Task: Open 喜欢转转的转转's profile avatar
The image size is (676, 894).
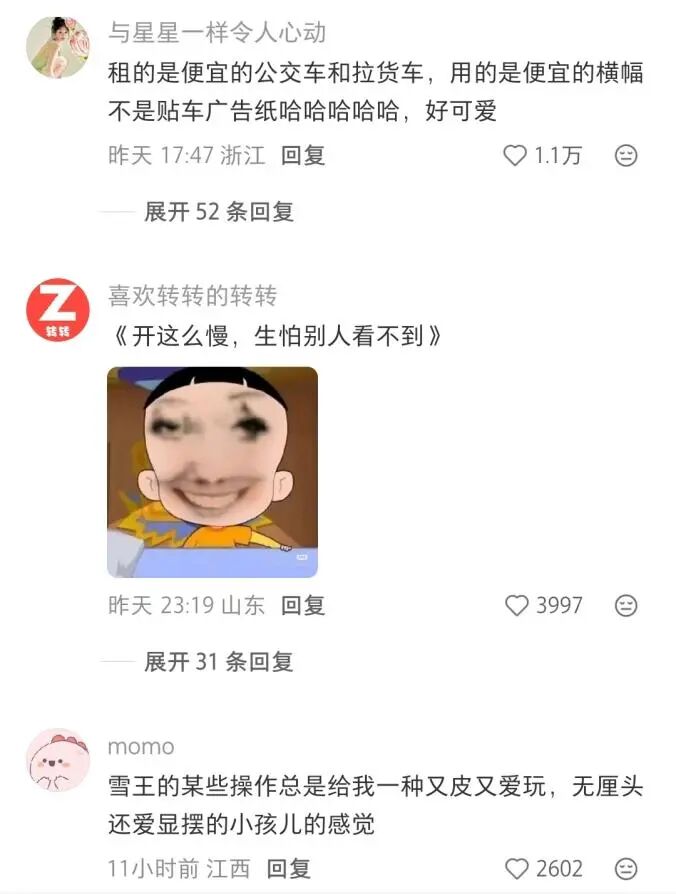Action: point(57,309)
